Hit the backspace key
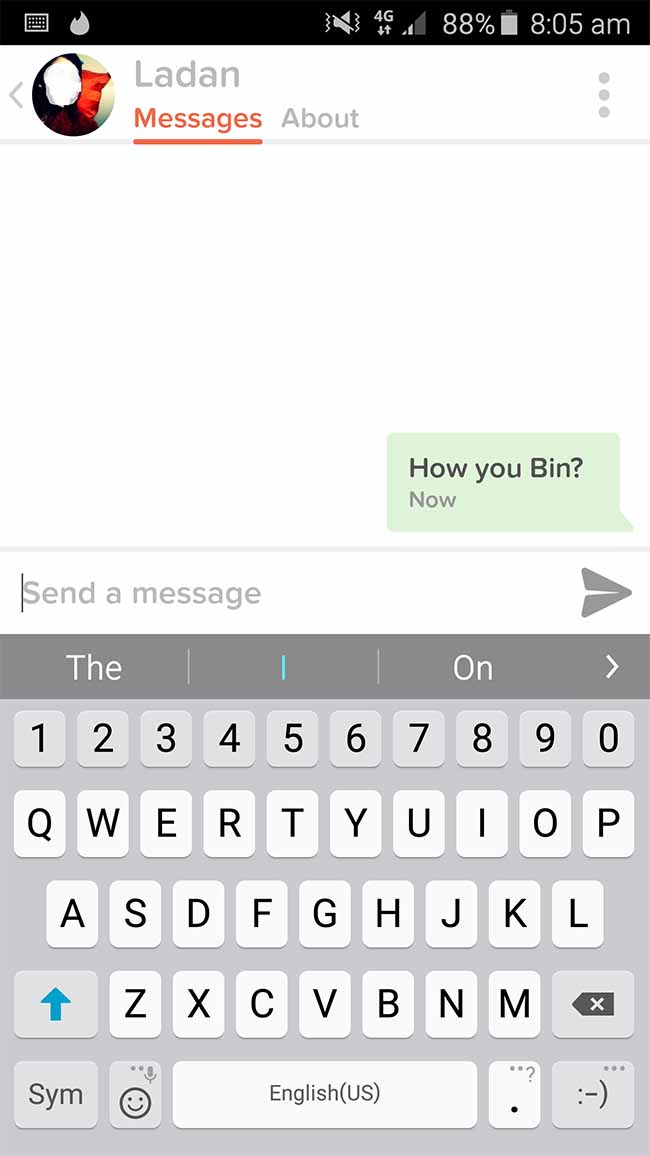 [593, 1004]
